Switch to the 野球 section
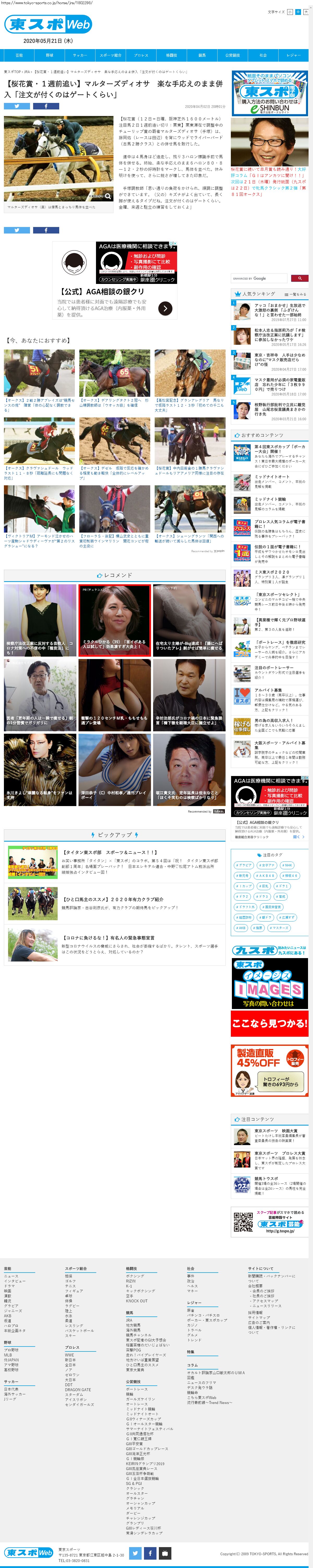 [49, 55]
